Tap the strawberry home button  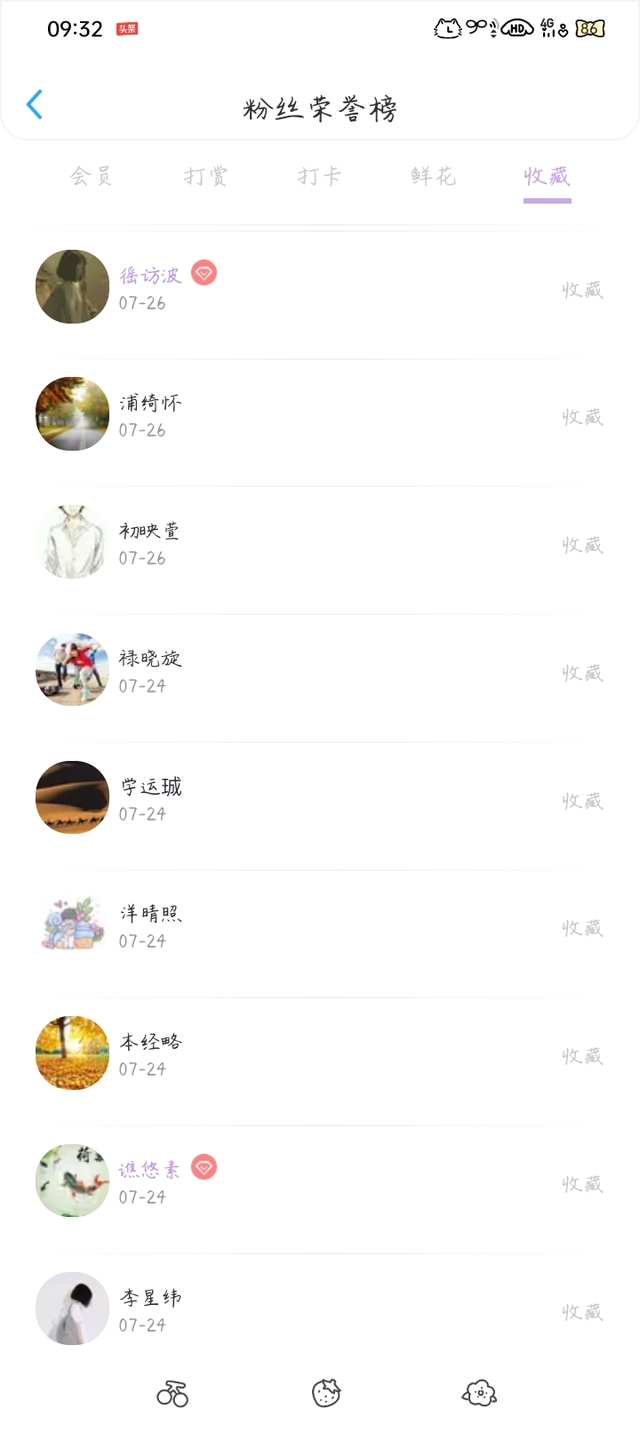click(326, 1392)
